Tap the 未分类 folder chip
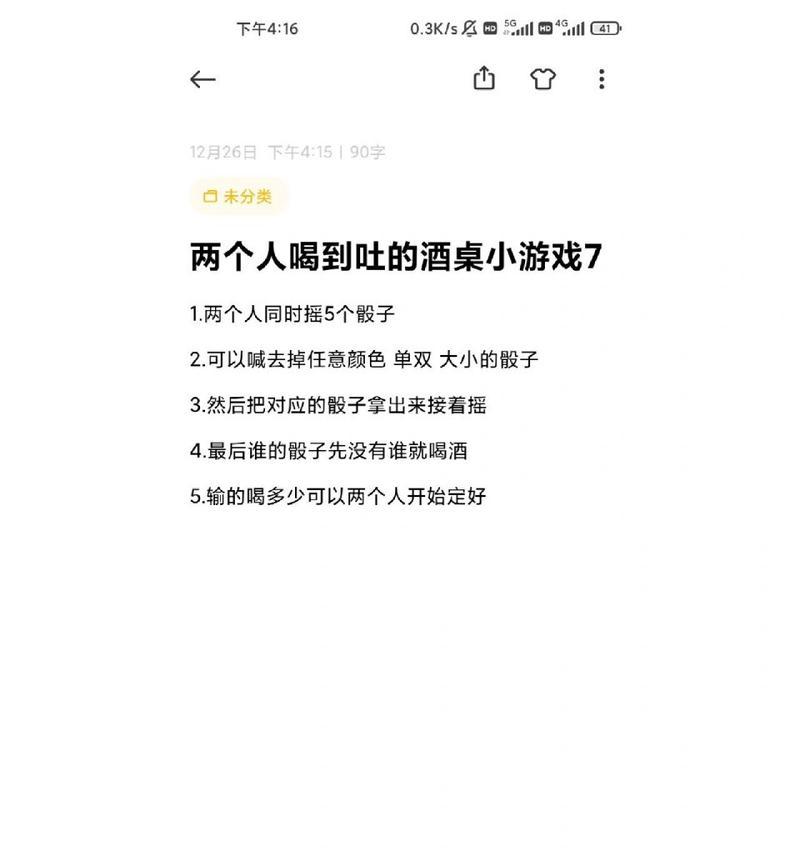This screenshot has height=853, width=800. [x=238, y=197]
